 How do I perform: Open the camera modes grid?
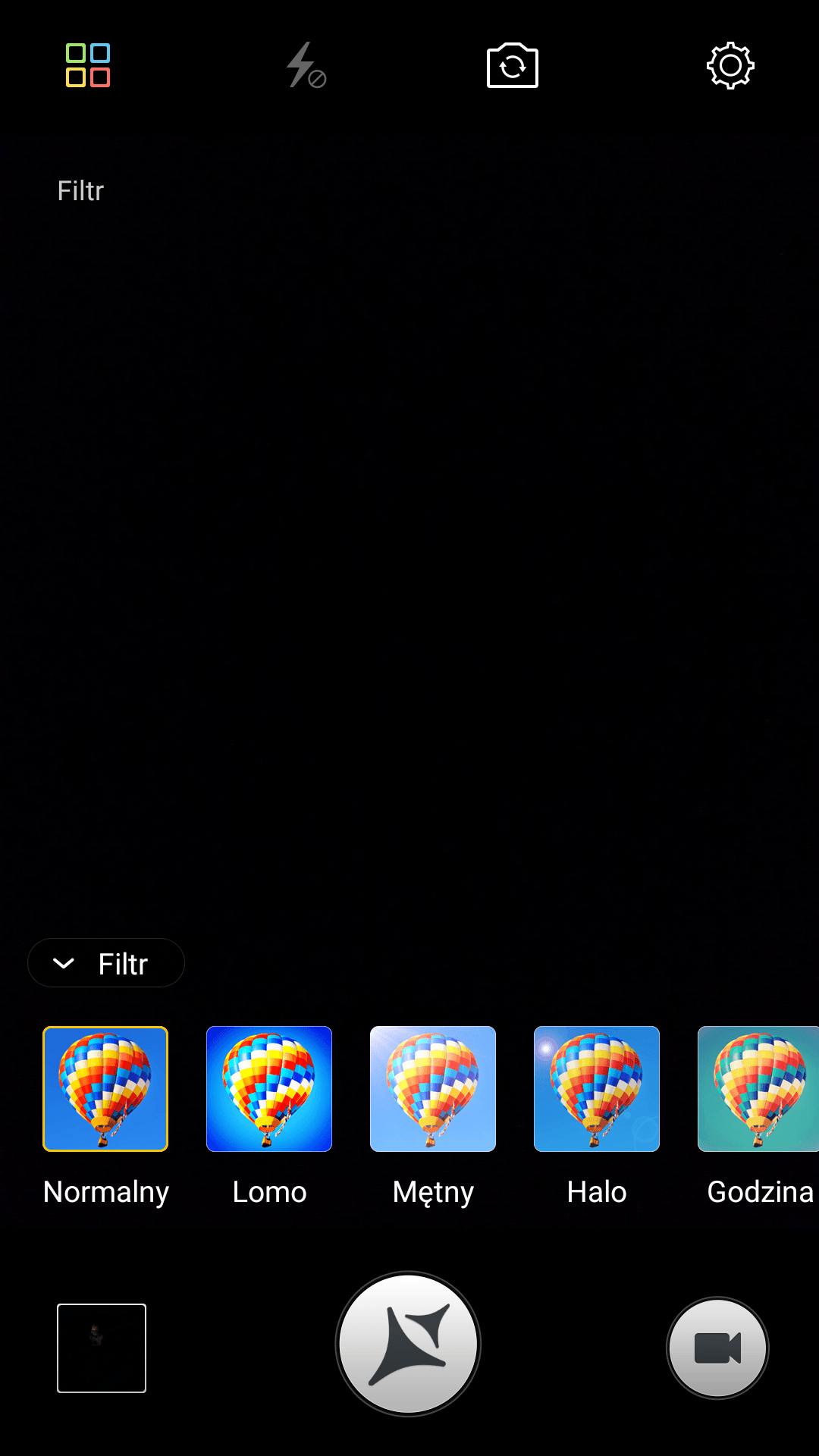tap(88, 65)
